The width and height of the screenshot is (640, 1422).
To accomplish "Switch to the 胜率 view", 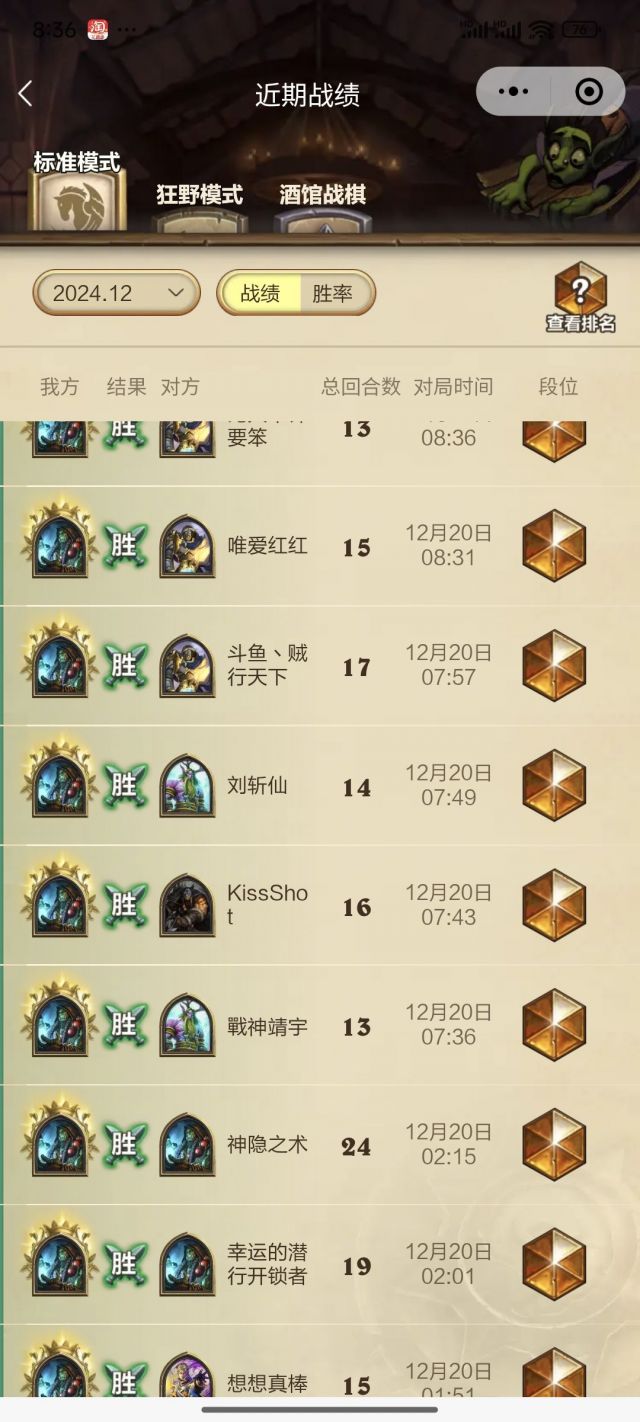I will coord(333,293).
